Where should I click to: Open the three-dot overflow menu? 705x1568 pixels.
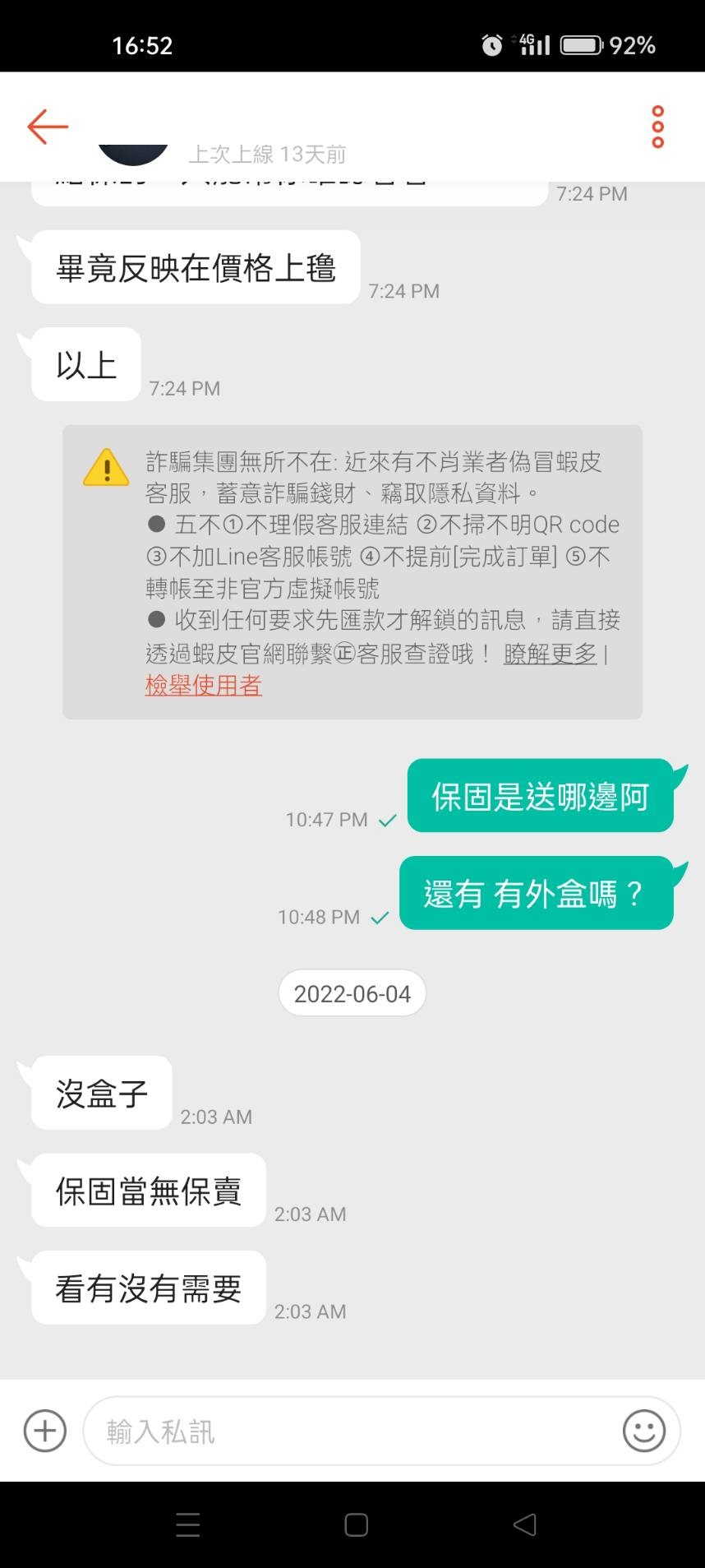click(x=657, y=127)
